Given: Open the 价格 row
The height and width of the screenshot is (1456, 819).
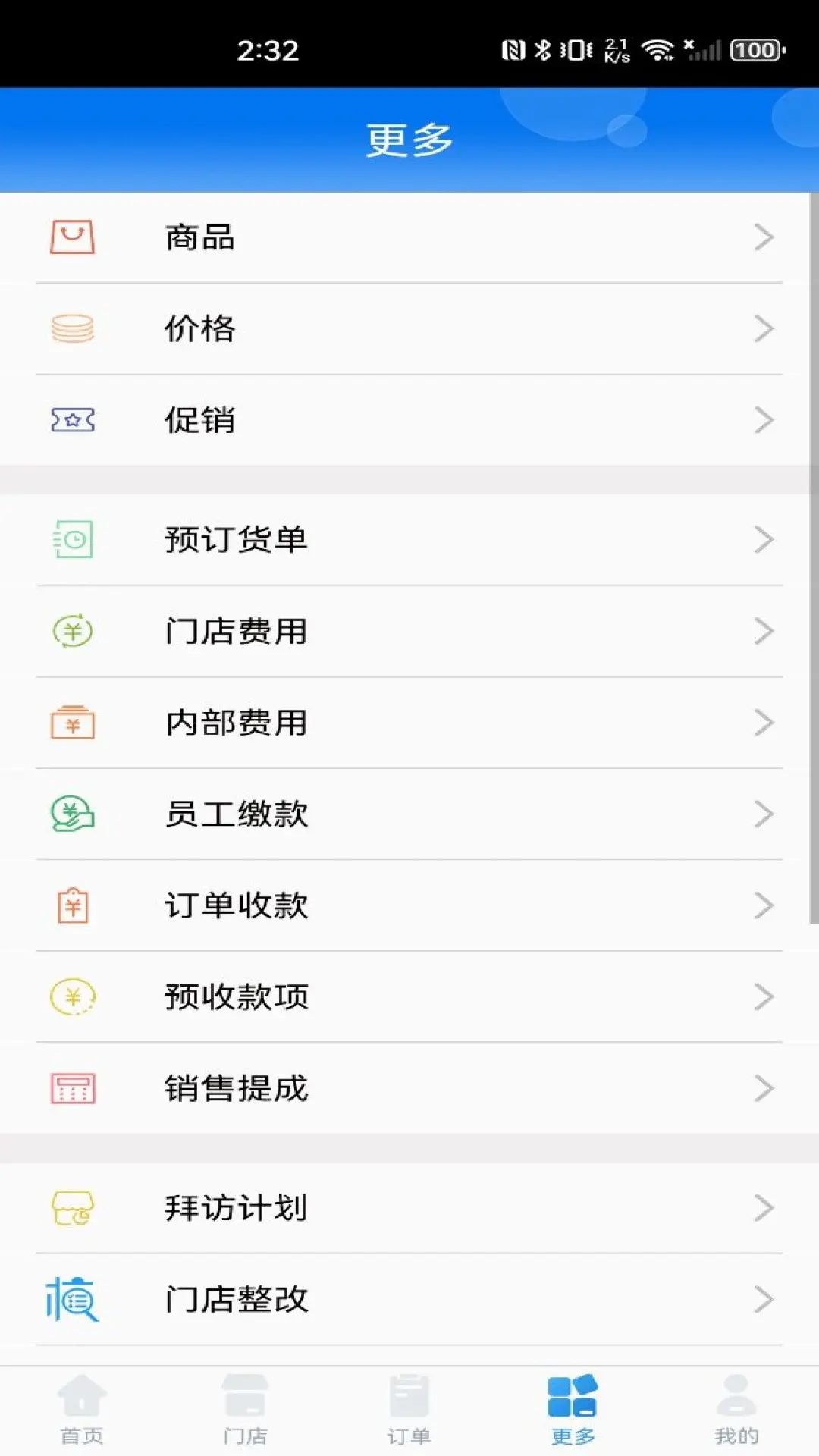Looking at the screenshot, I should (409, 328).
